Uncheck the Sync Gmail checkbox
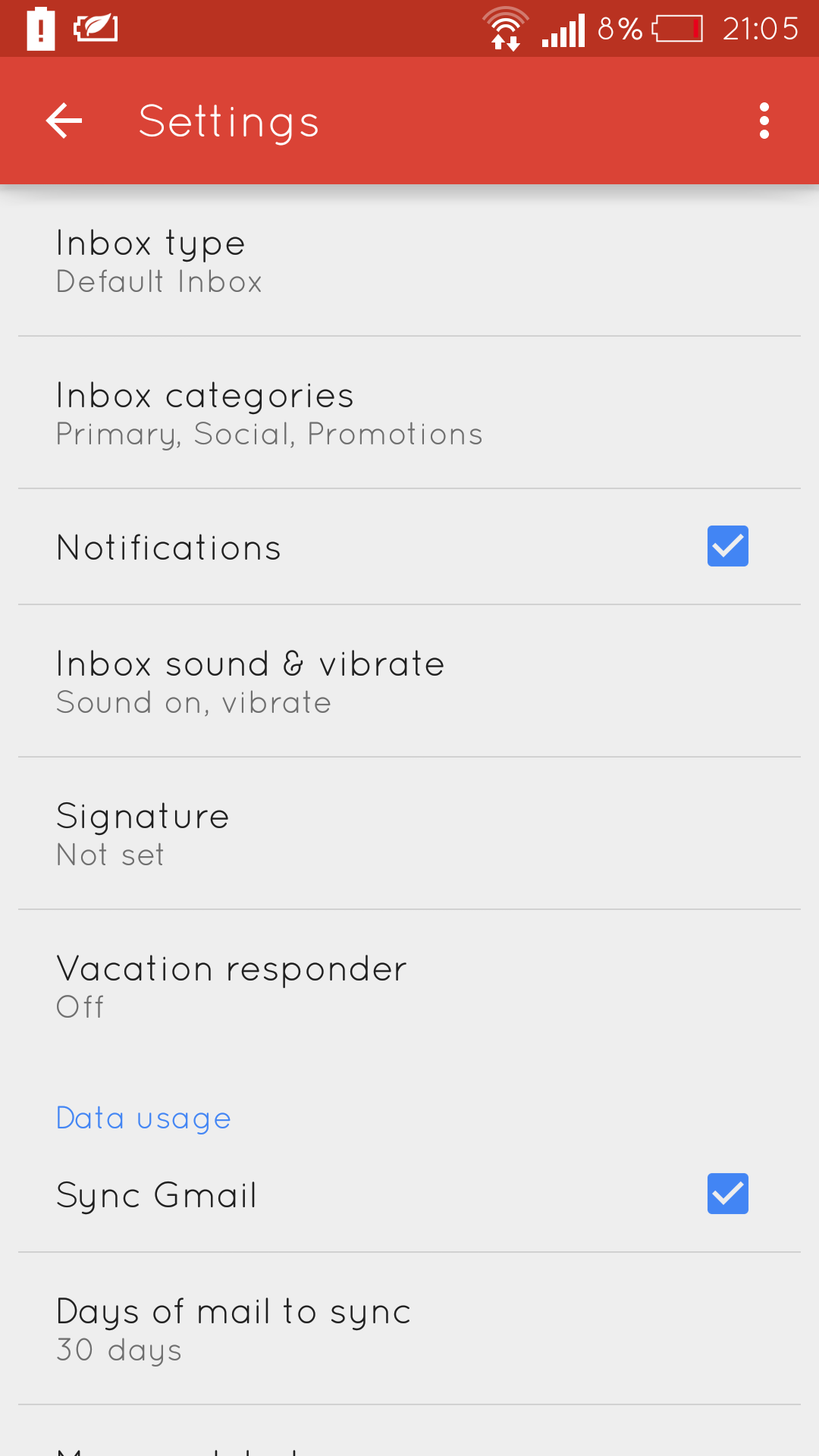The image size is (819, 1456). [x=727, y=1194]
